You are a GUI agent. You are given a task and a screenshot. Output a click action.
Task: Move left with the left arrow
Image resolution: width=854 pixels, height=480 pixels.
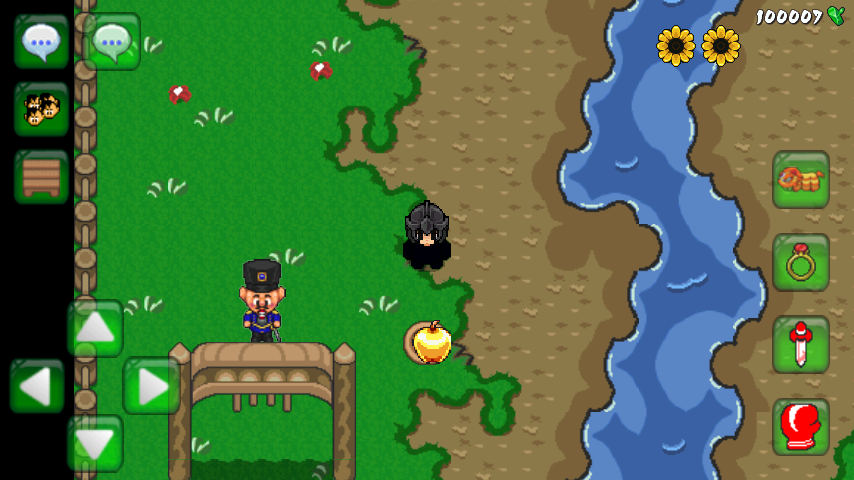(38, 386)
